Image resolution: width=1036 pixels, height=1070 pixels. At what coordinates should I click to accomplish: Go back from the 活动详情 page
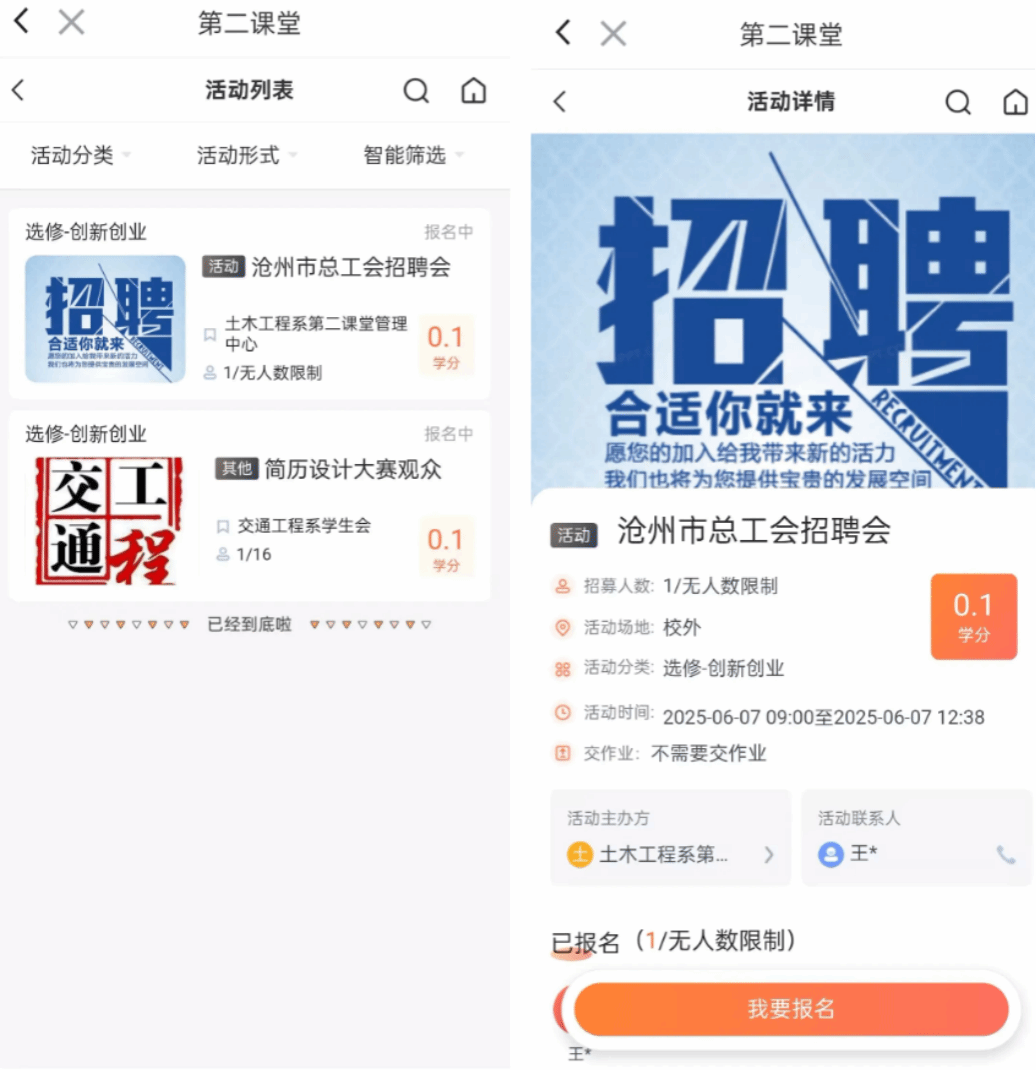[560, 102]
